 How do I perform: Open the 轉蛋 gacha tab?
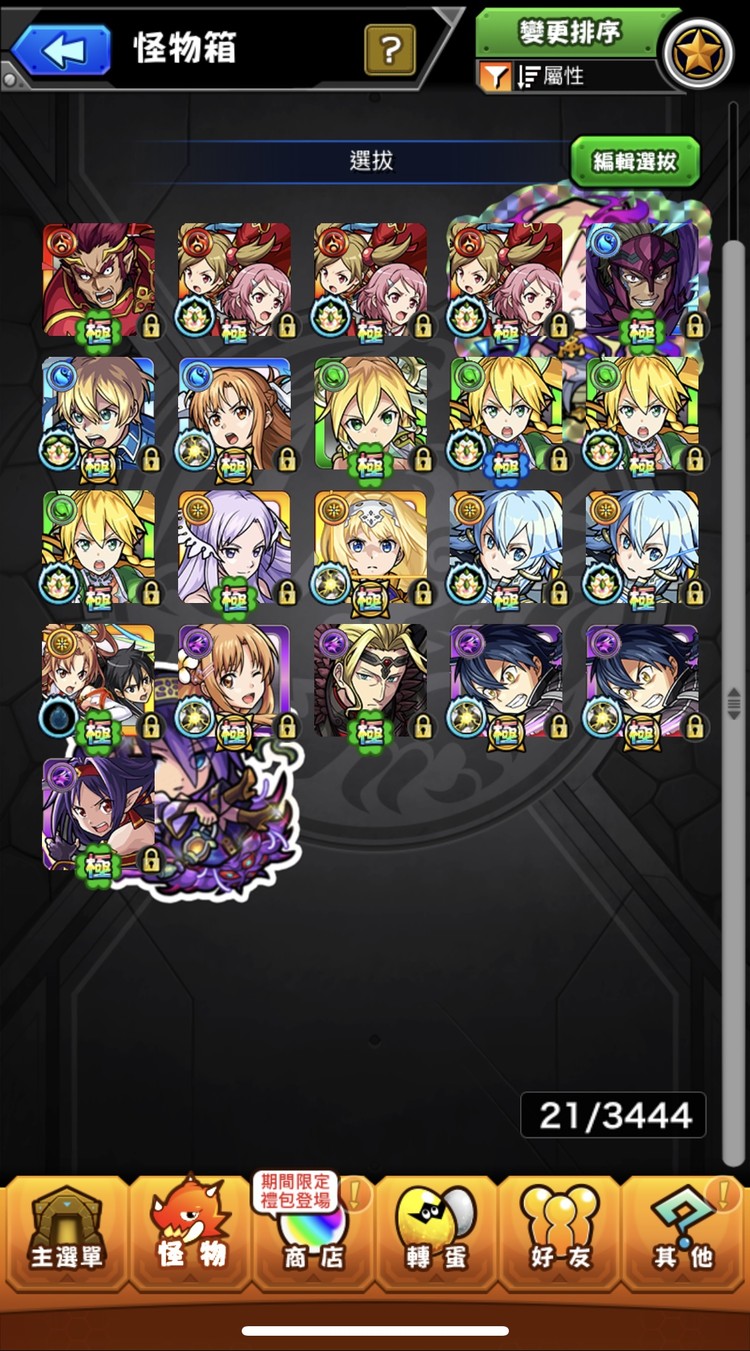(x=437, y=1235)
